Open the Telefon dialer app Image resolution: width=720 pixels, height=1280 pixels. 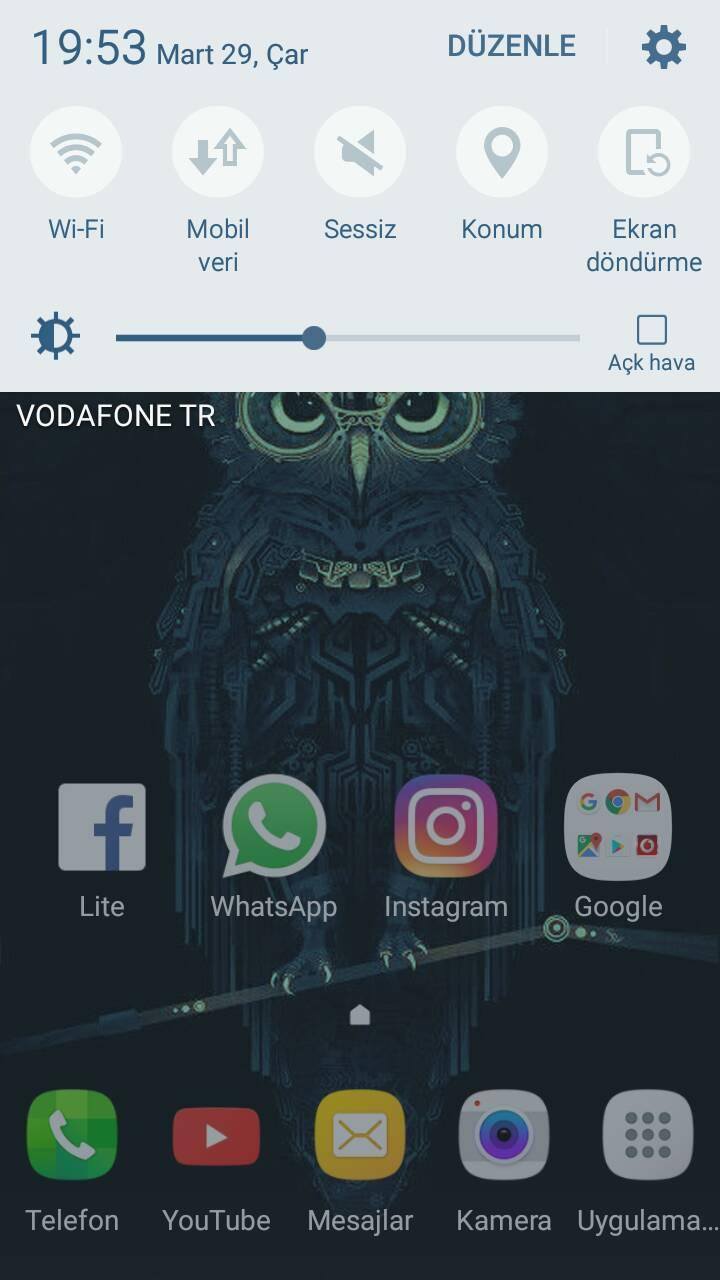click(72, 1135)
